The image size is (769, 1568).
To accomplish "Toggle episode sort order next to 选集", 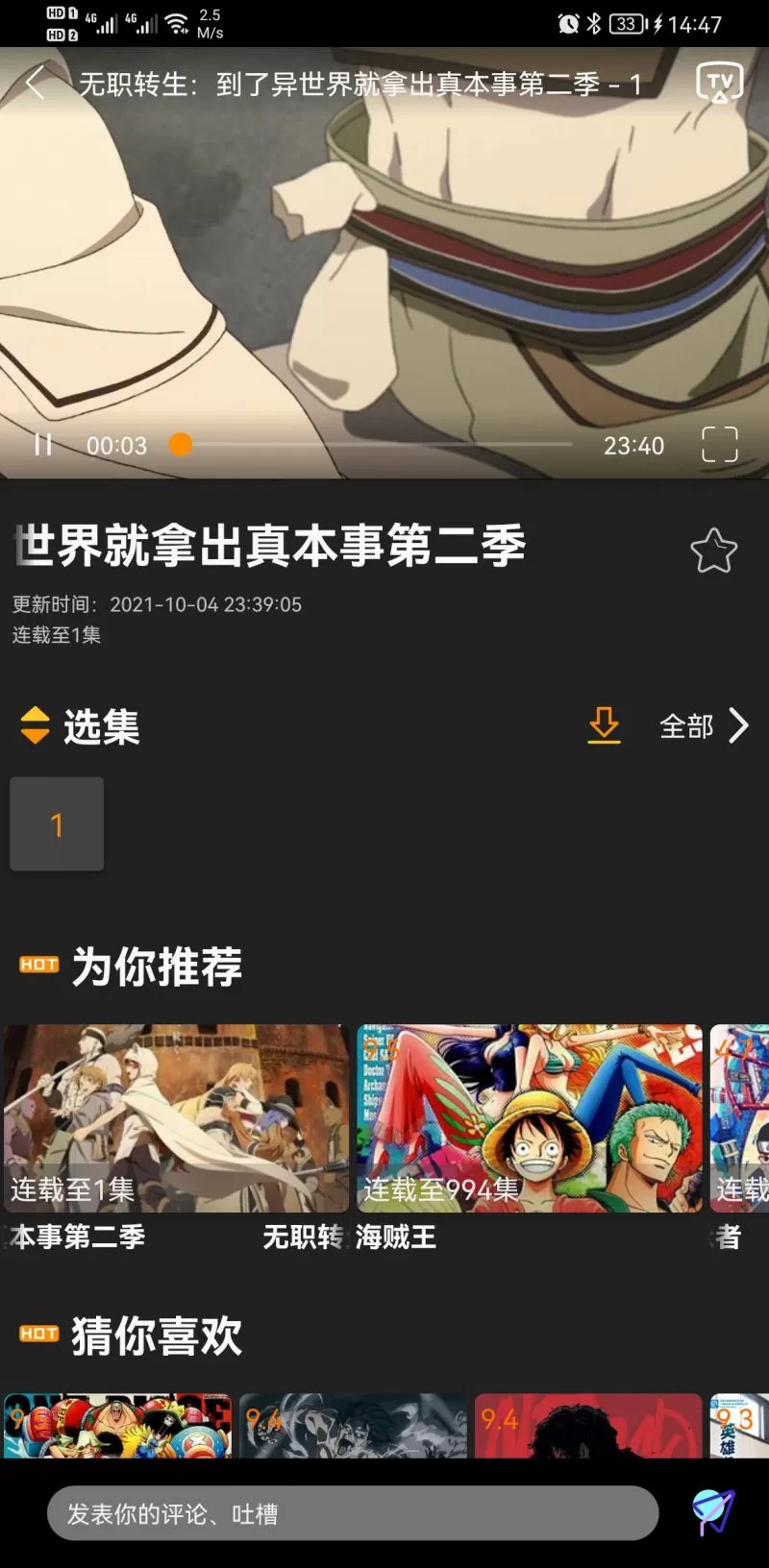I will (x=35, y=725).
